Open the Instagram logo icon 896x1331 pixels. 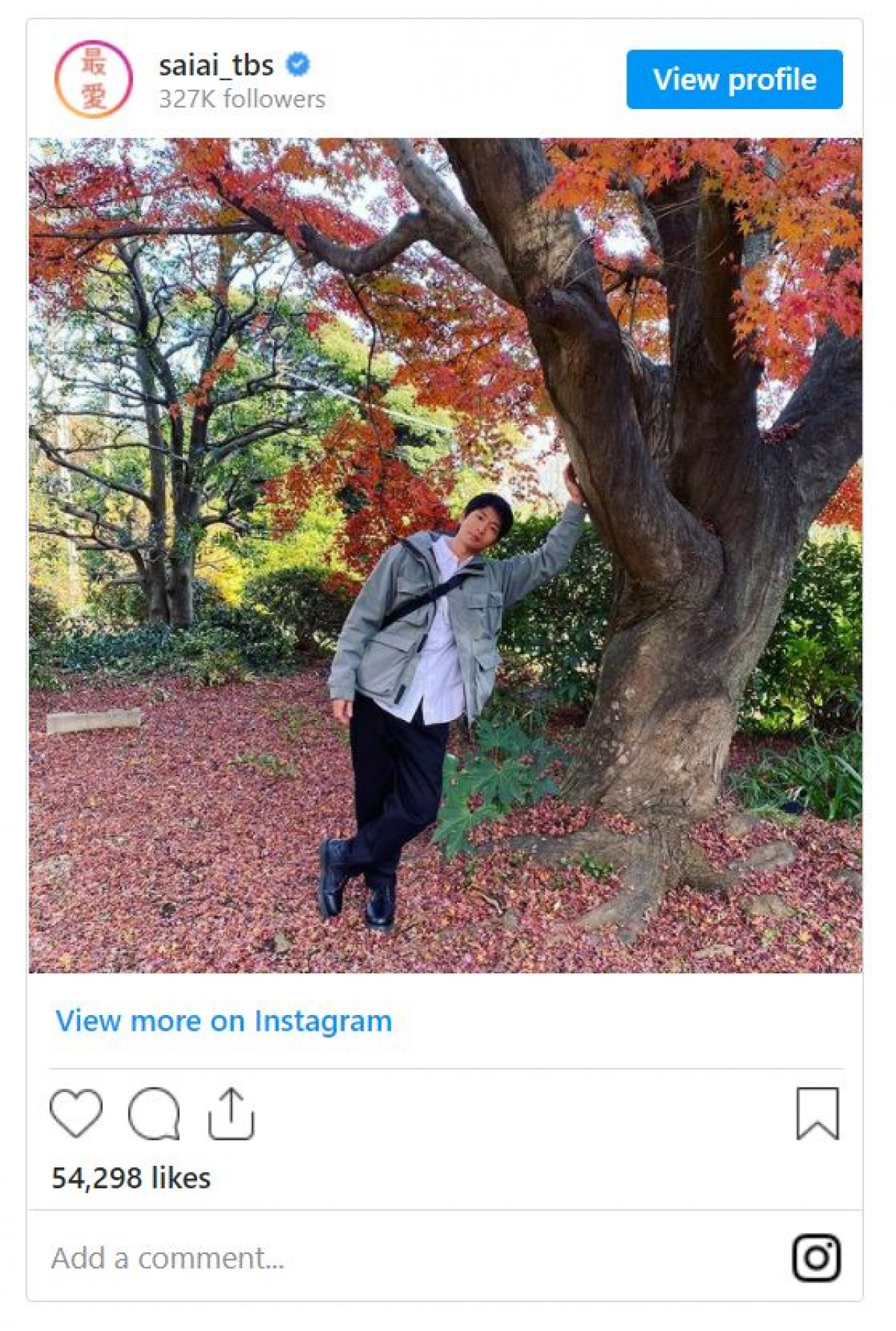[x=816, y=1258]
